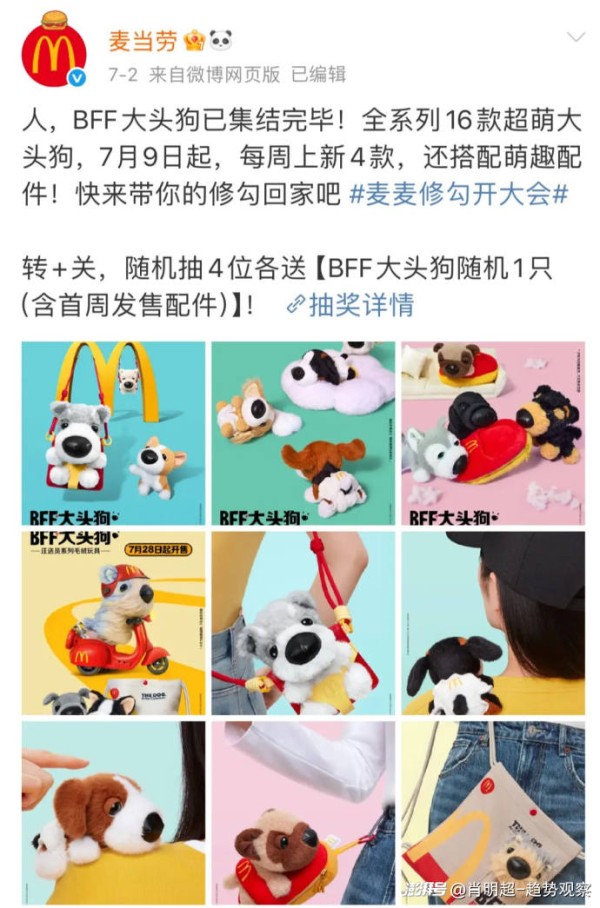Open McDonald's profile avatar
This screenshot has width=600, height=908.
(54, 50)
